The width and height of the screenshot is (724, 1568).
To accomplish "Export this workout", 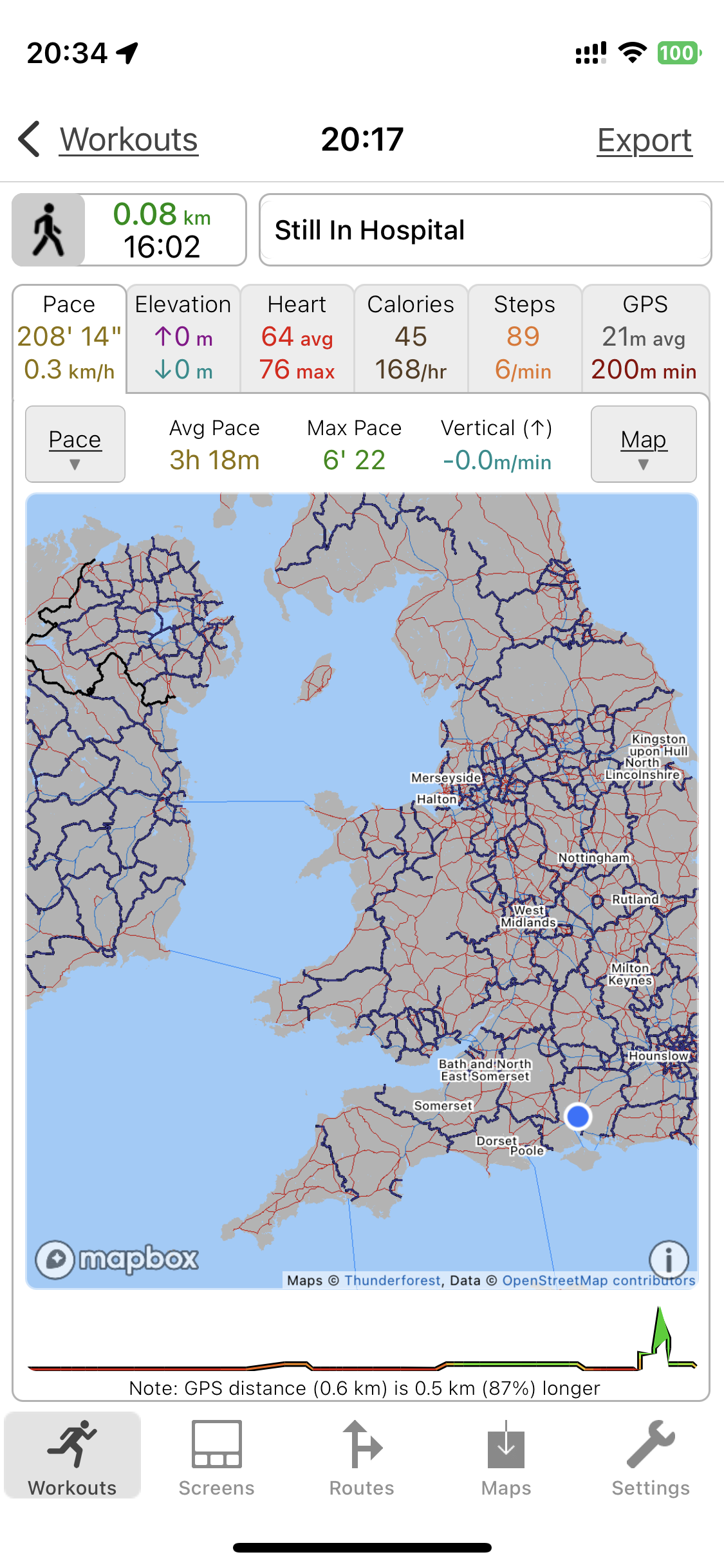I will coord(644,140).
